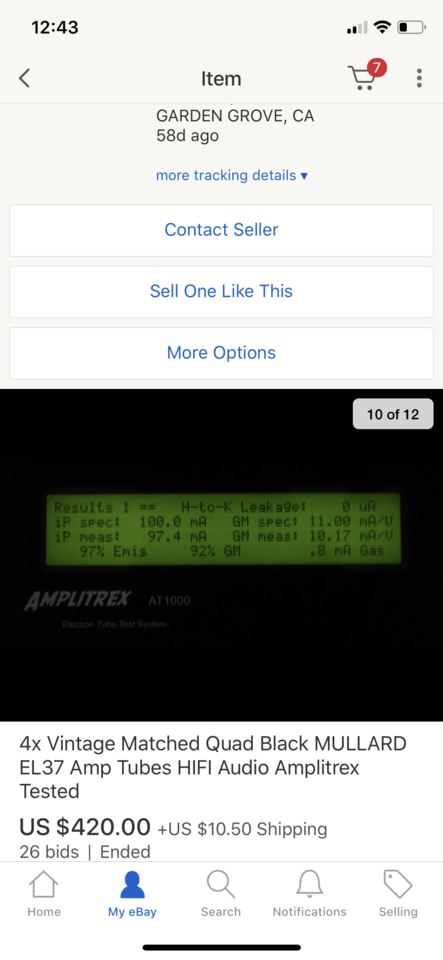Screen dimensions: 443x960
Task: View the Amplitrex listing photo full screen
Action: [x=222, y=555]
